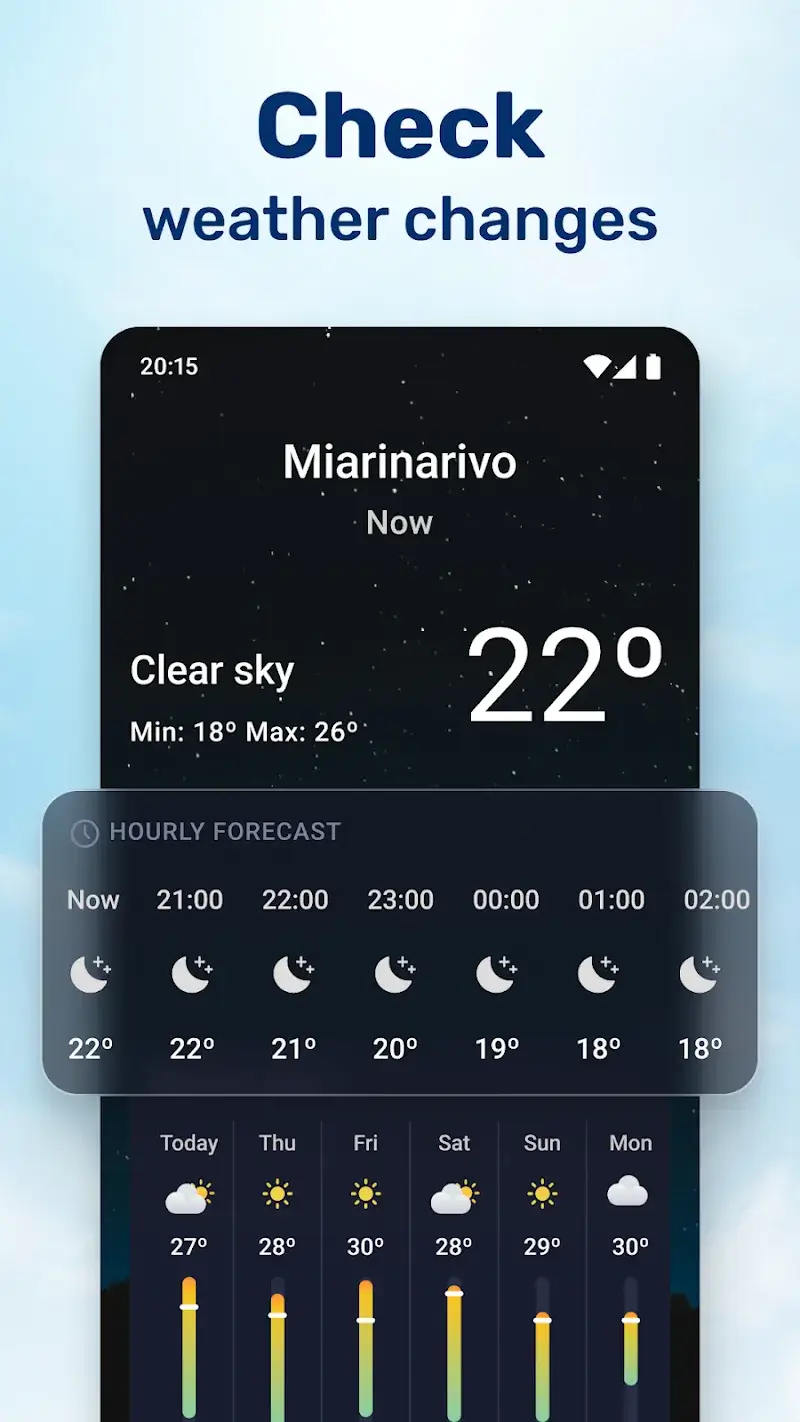Switch to Saturday's daily forecast
800x1422 pixels.
pyautogui.click(x=453, y=1143)
